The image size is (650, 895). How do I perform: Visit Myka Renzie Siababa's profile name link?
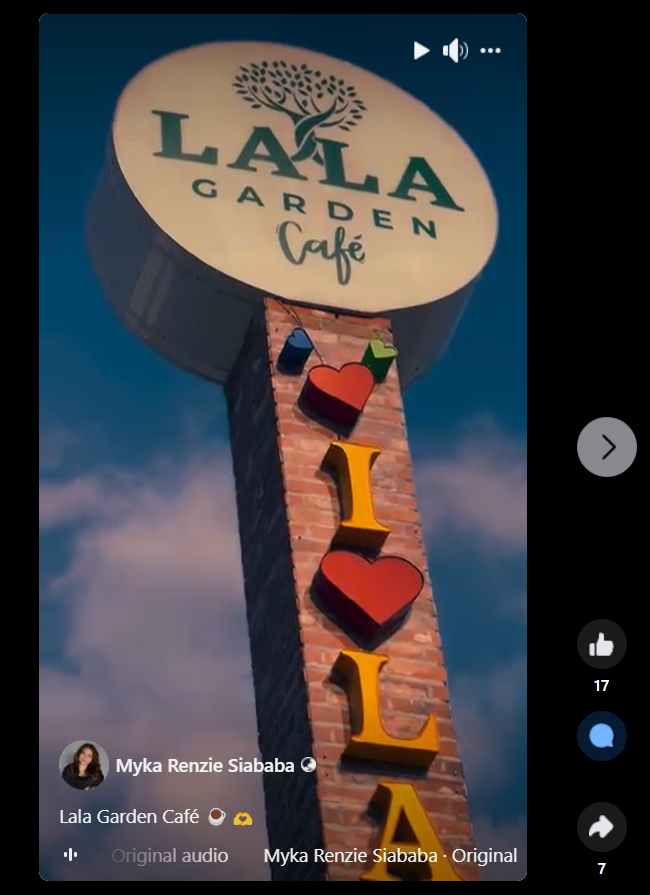coord(205,766)
